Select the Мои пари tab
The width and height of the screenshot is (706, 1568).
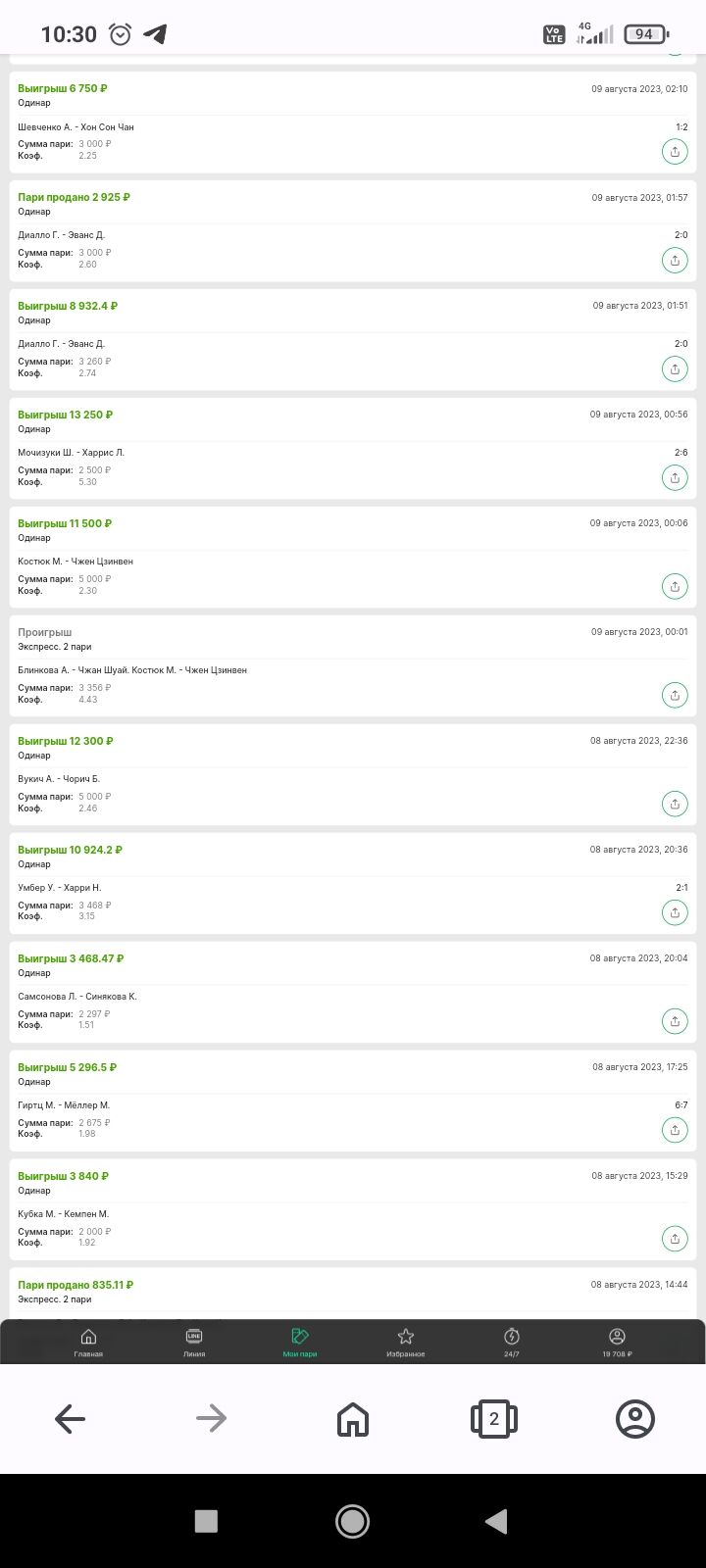pyautogui.click(x=300, y=1342)
